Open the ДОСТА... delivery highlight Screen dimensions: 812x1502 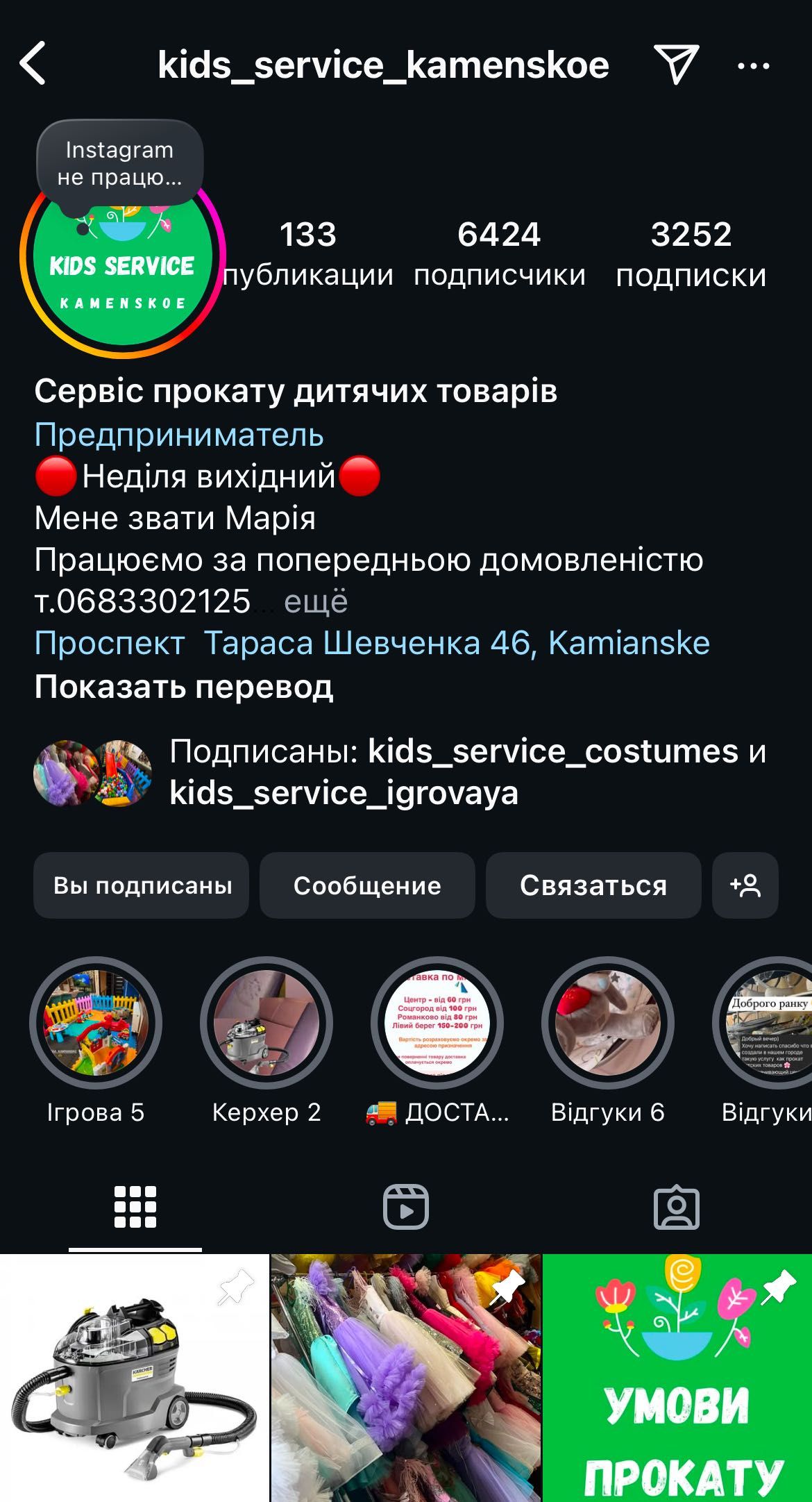(437, 1024)
